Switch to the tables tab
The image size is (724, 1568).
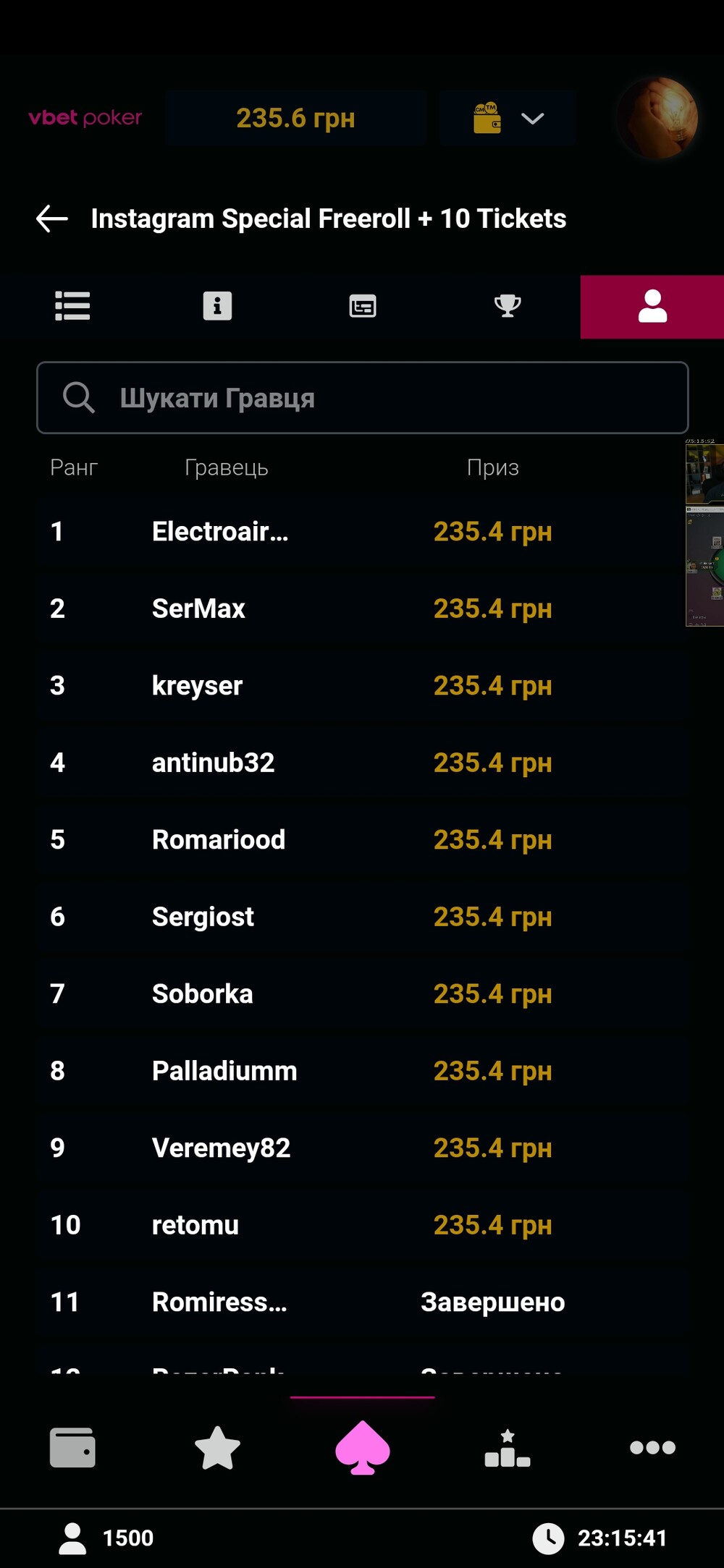point(363,306)
